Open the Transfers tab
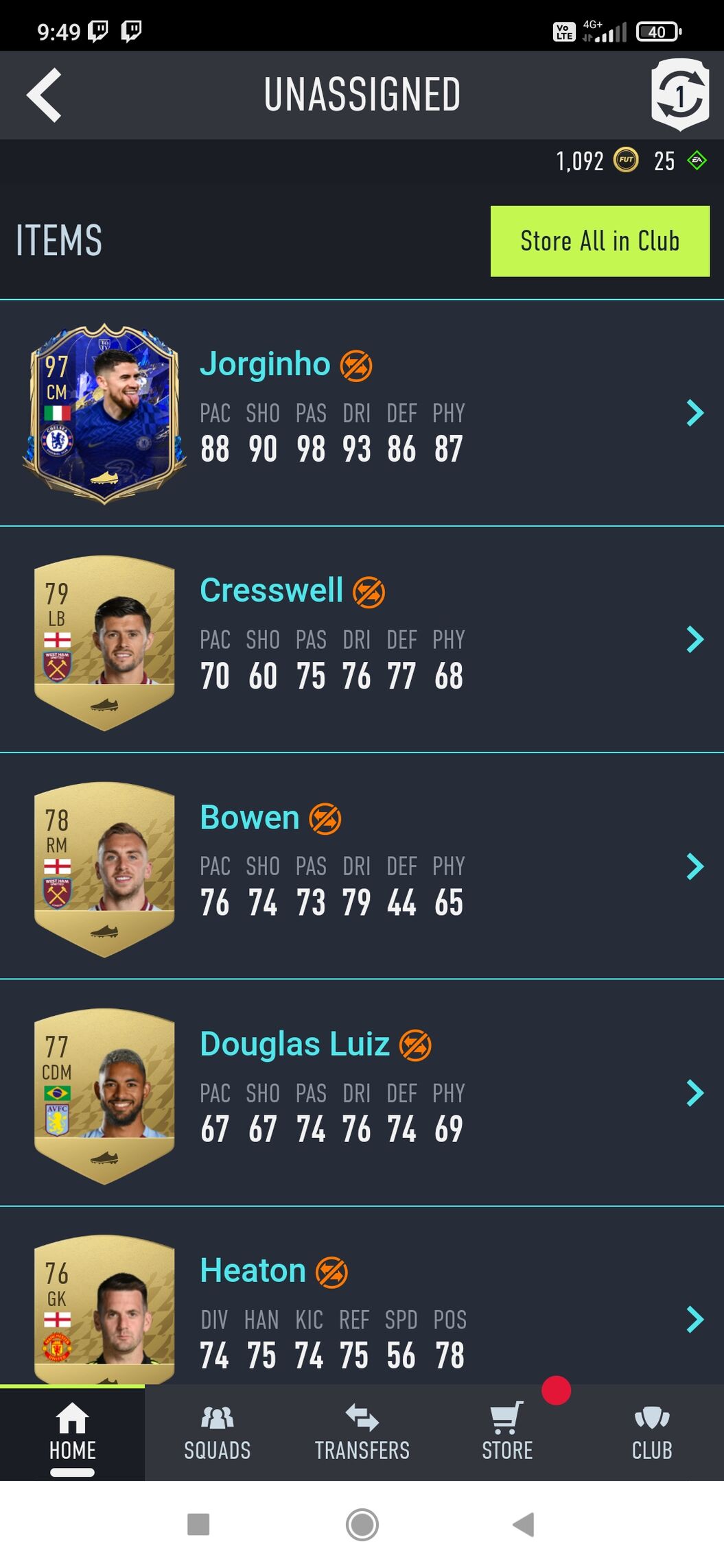Screen dimensions: 724x1568 362,1432
